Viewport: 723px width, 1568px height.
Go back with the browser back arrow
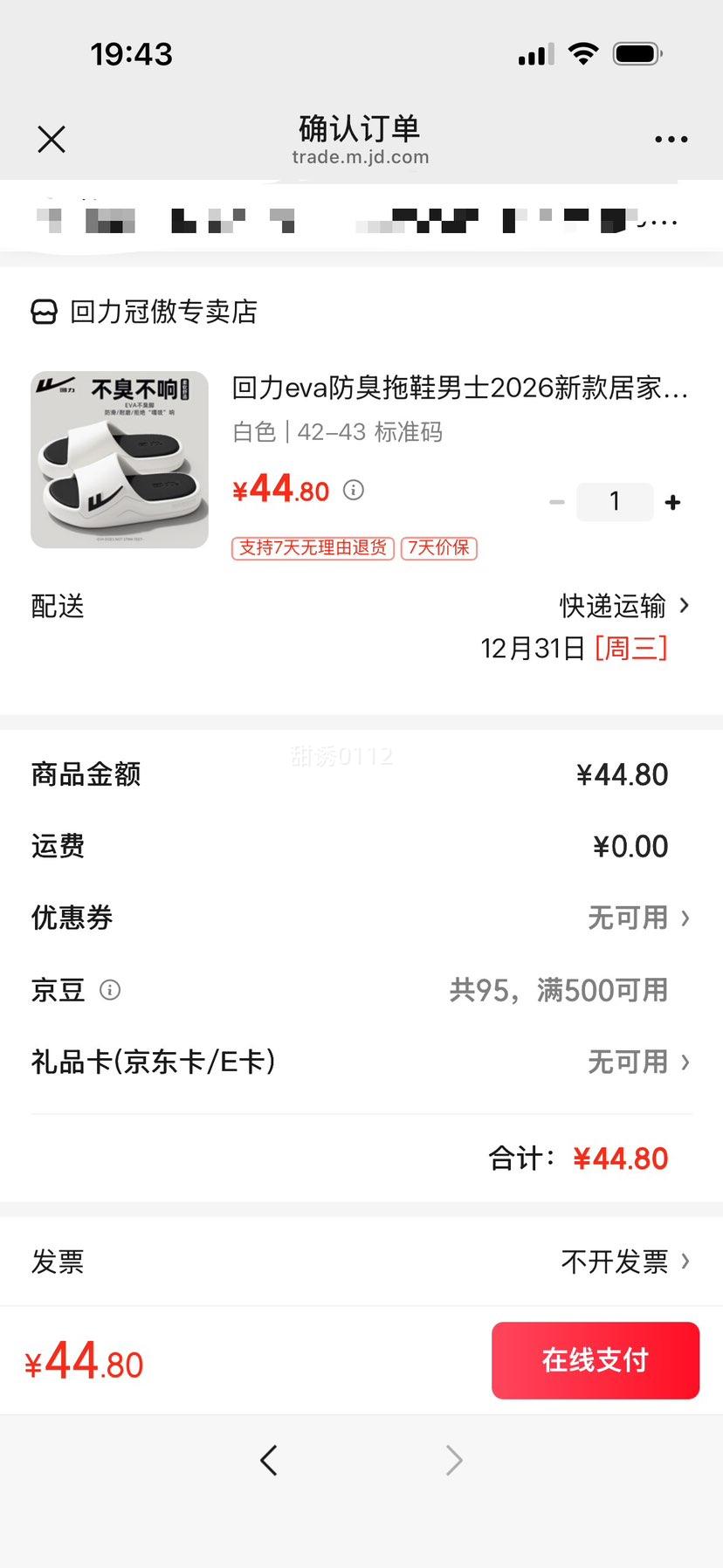coord(269,1460)
